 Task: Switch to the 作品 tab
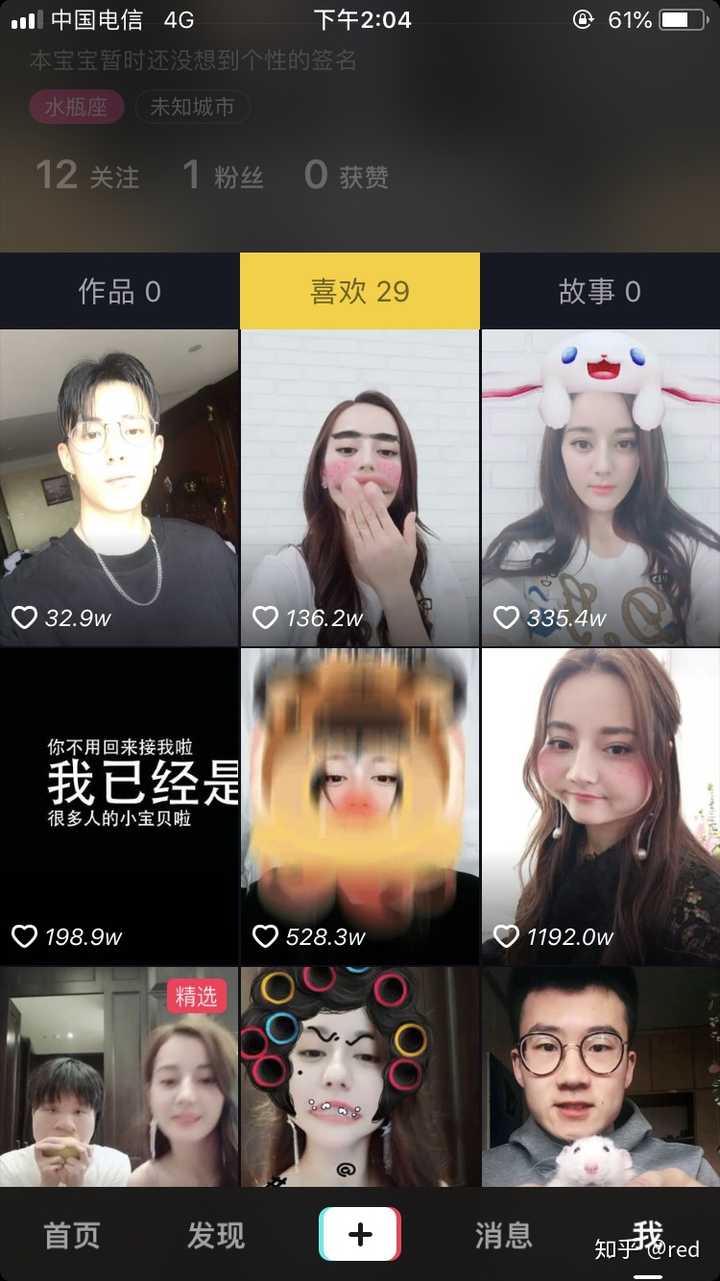pos(119,291)
